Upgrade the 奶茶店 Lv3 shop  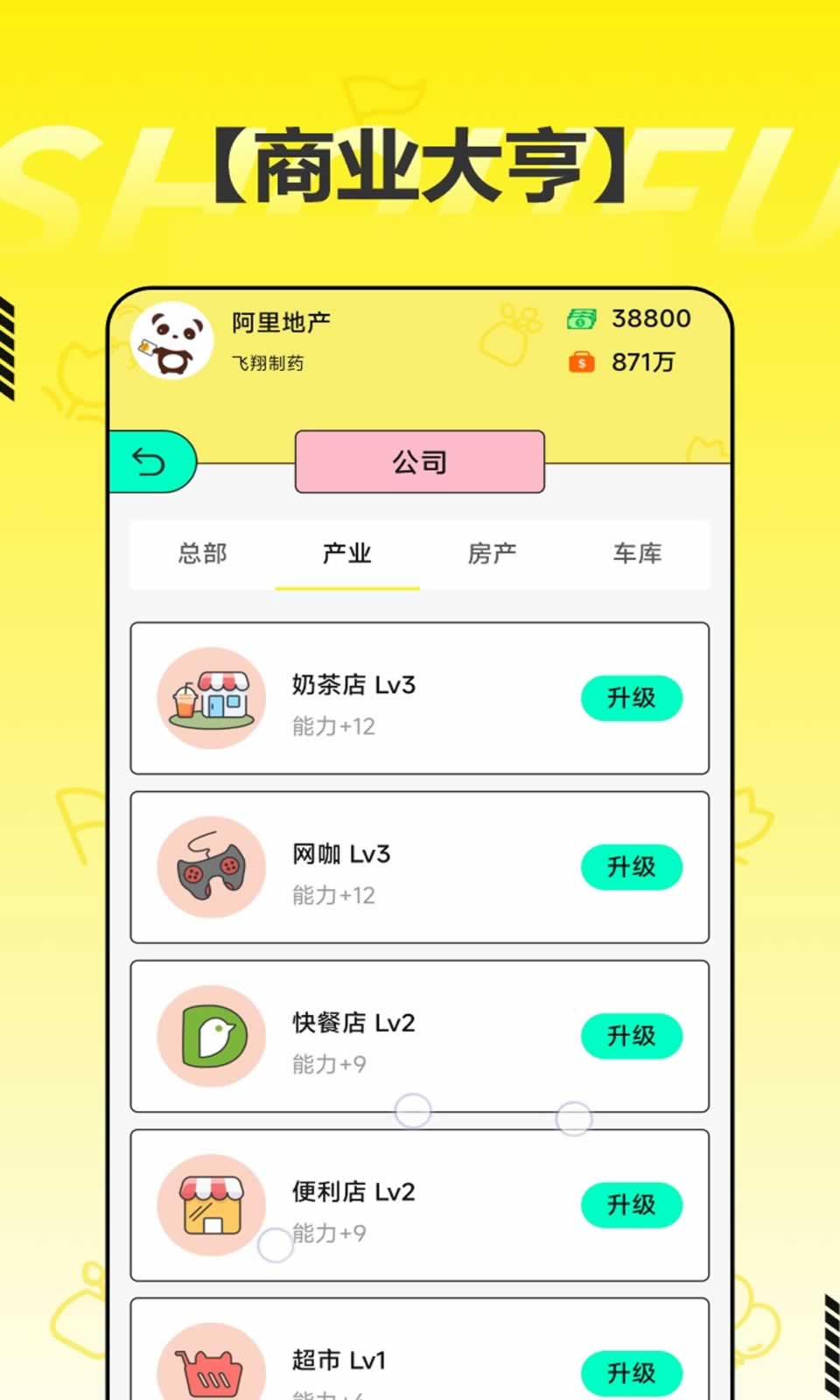point(632,698)
